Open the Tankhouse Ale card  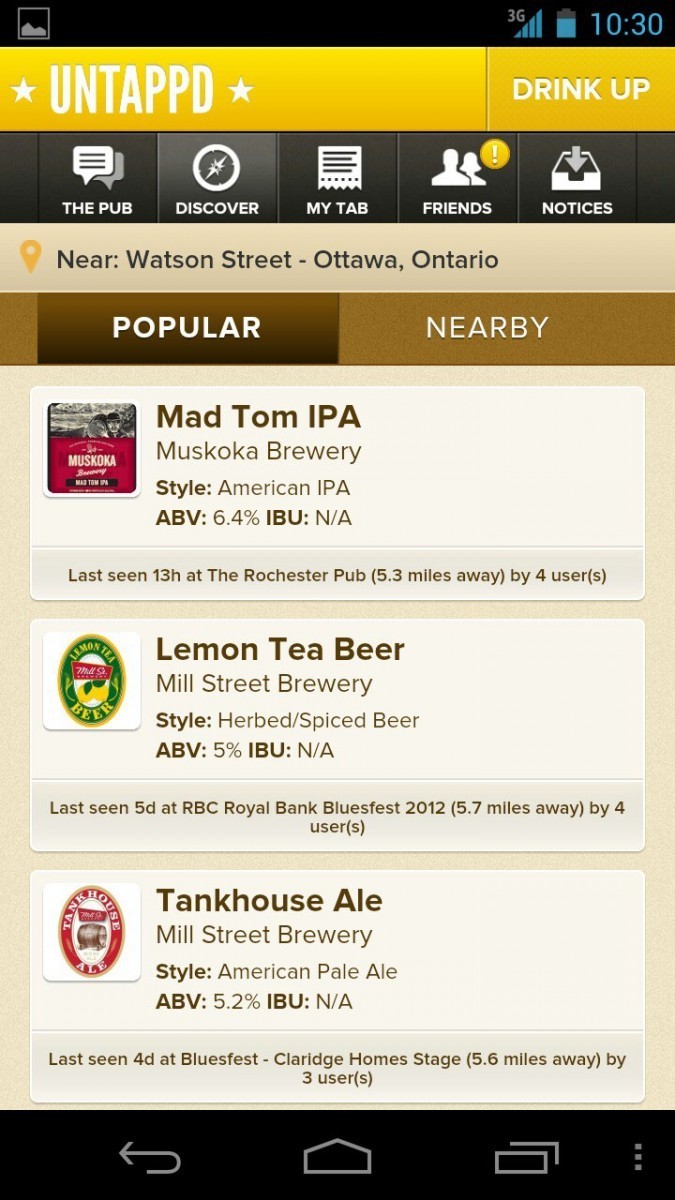[x=337, y=950]
